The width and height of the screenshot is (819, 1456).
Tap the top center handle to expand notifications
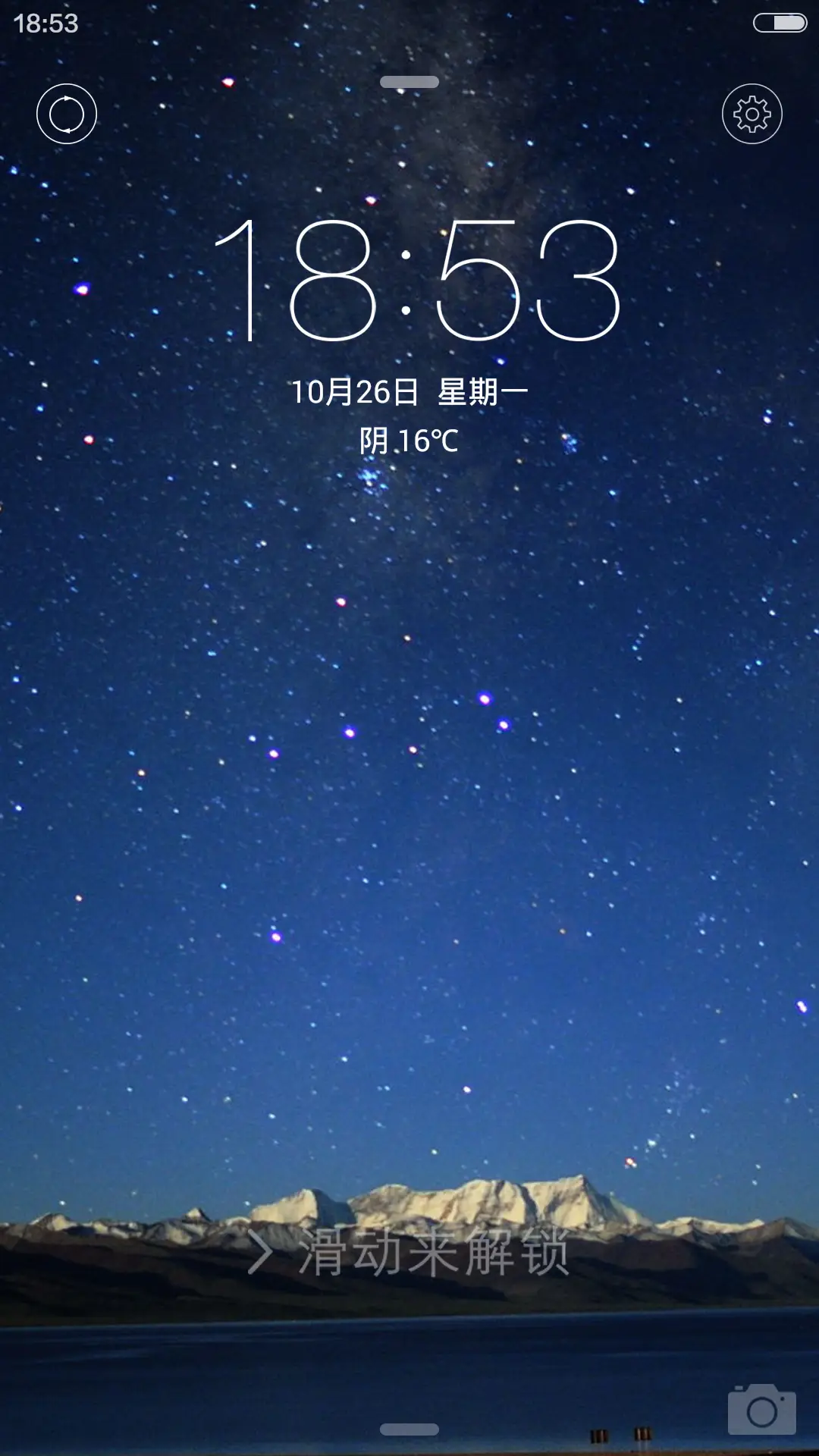pos(409,82)
